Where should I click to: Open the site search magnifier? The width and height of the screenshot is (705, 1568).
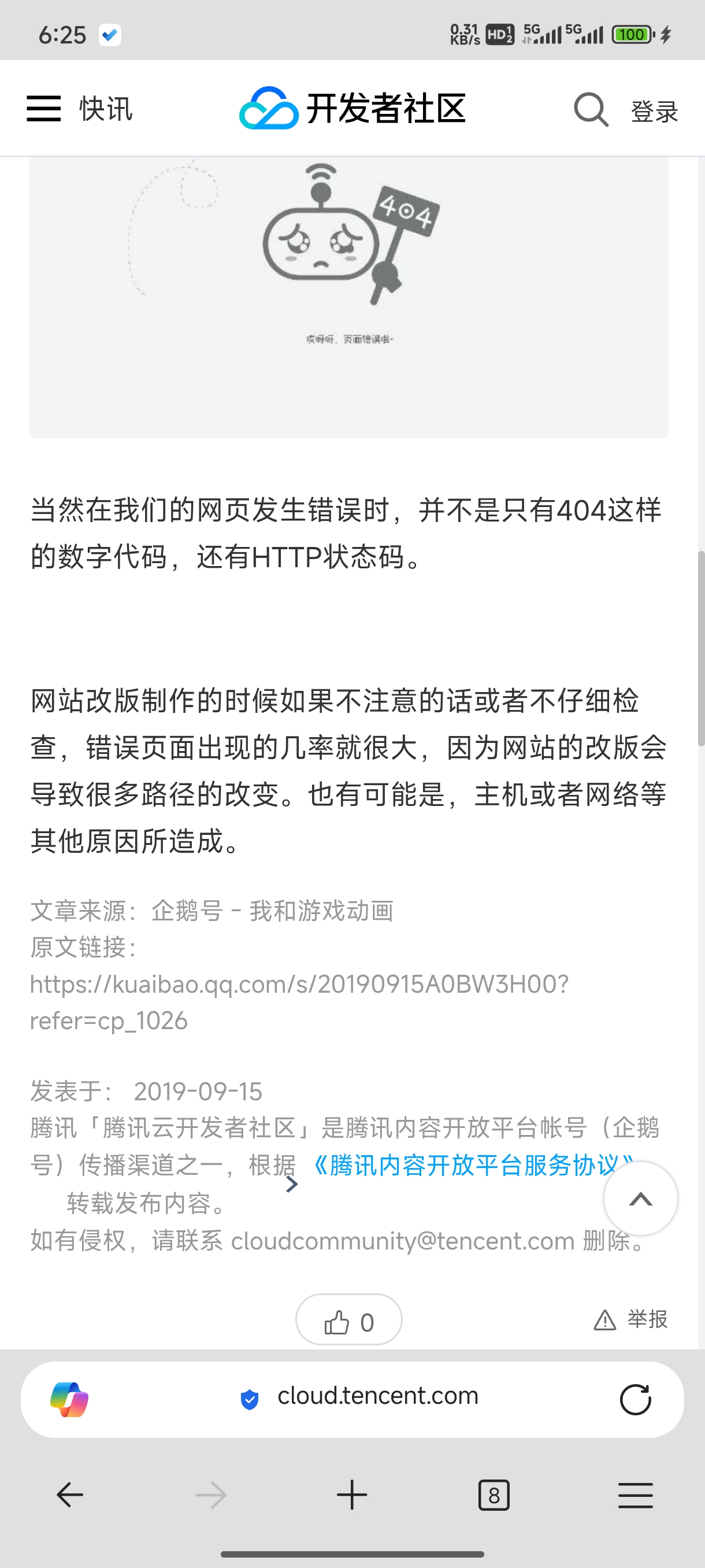pos(591,110)
